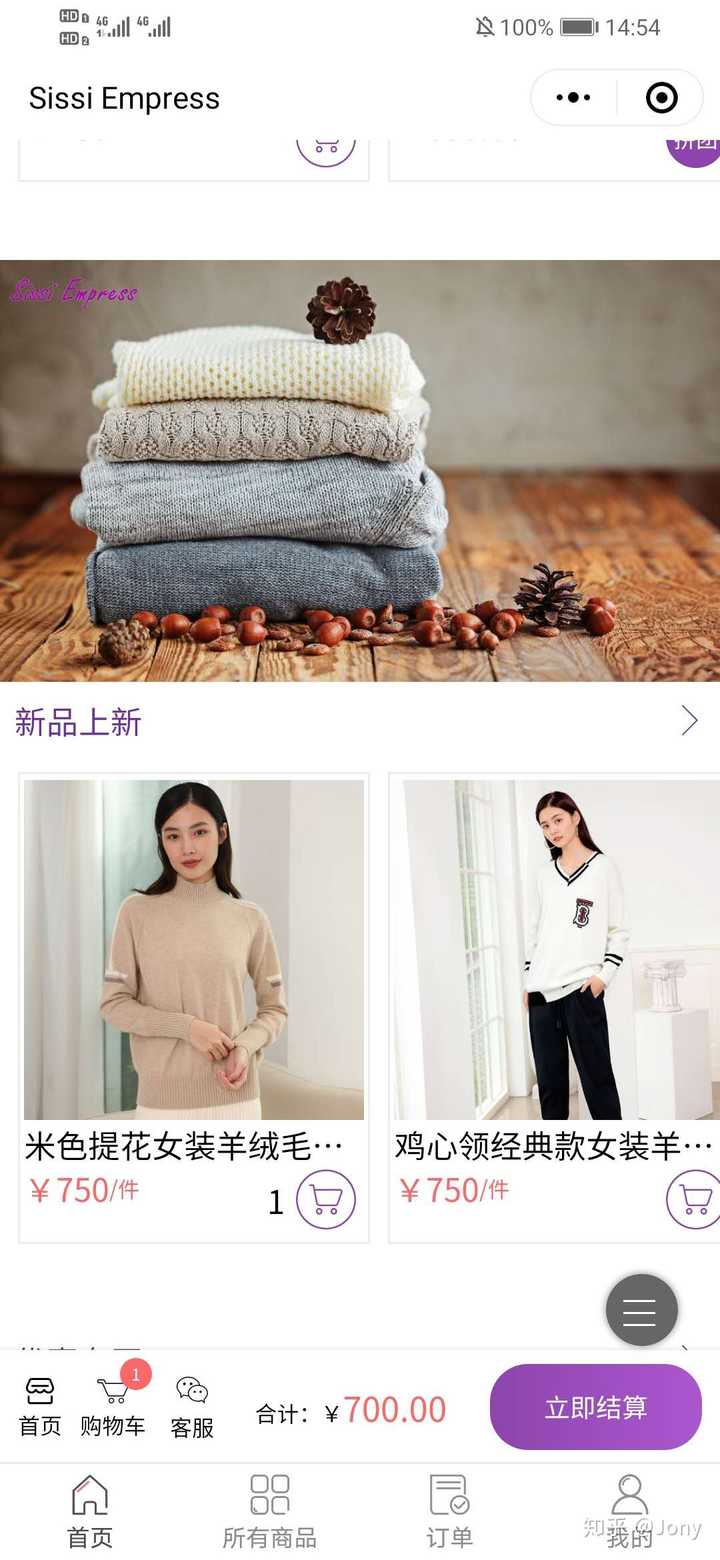Switch to the 订单 tab
720x1560 pixels.
pyautogui.click(x=449, y=1511)
